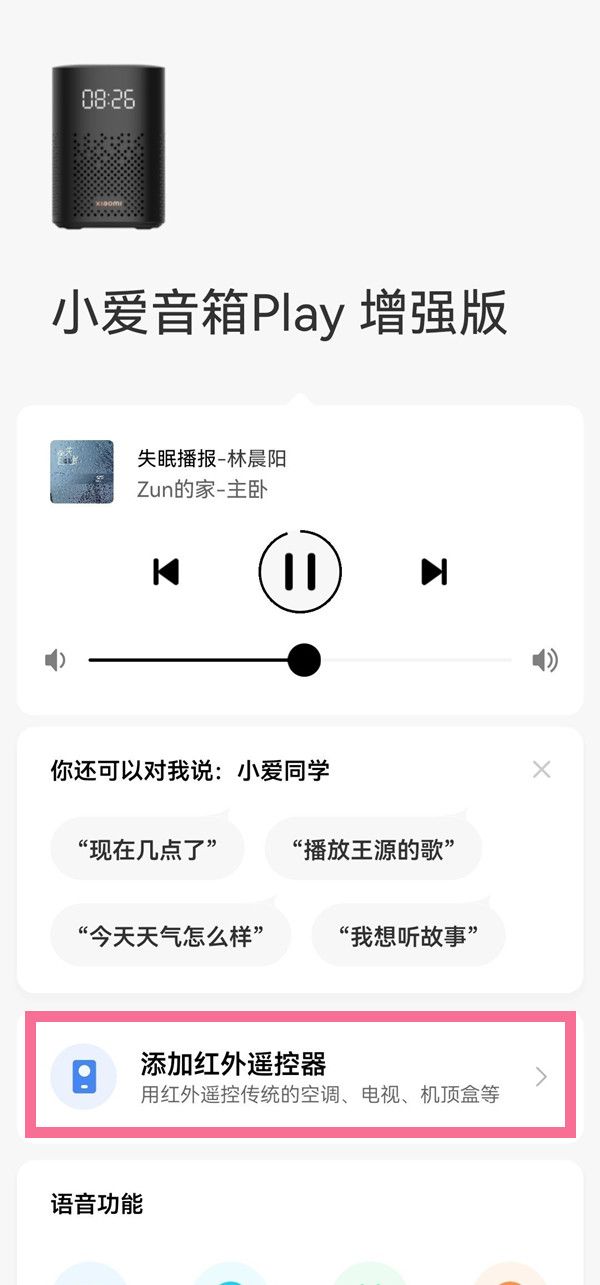Tap the volume slider handle

[x=304, y=660]
